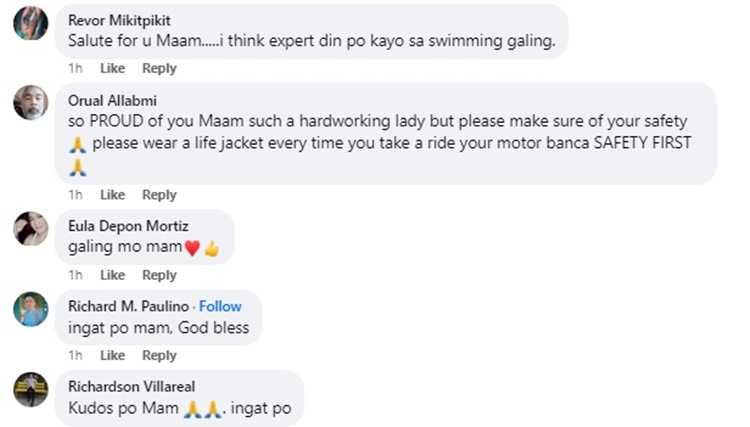
Task: View Richard M. Paulino's profile picture
Action: tap(30, 309)
